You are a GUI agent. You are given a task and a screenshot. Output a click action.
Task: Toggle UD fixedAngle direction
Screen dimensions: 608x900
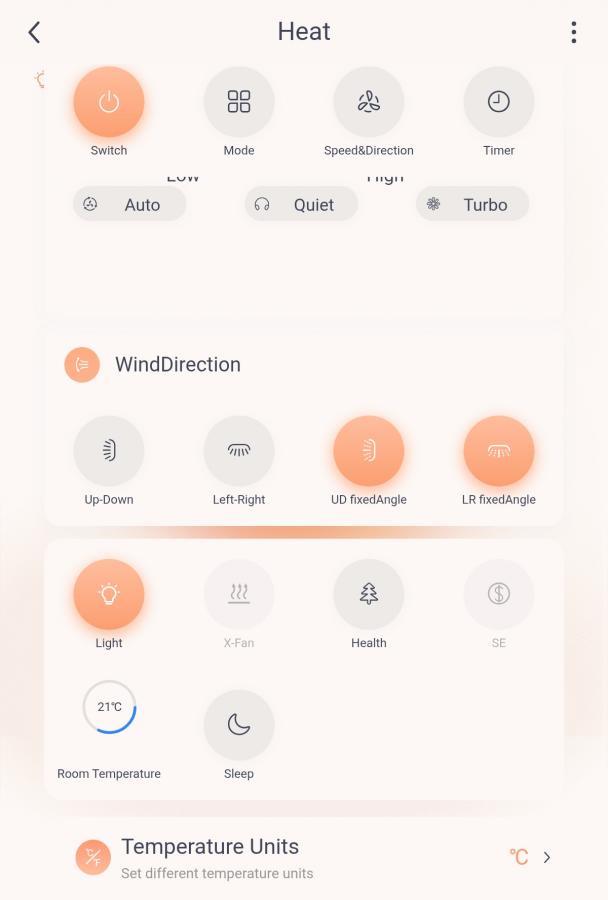pyautogui.click(x=369, y=451)
